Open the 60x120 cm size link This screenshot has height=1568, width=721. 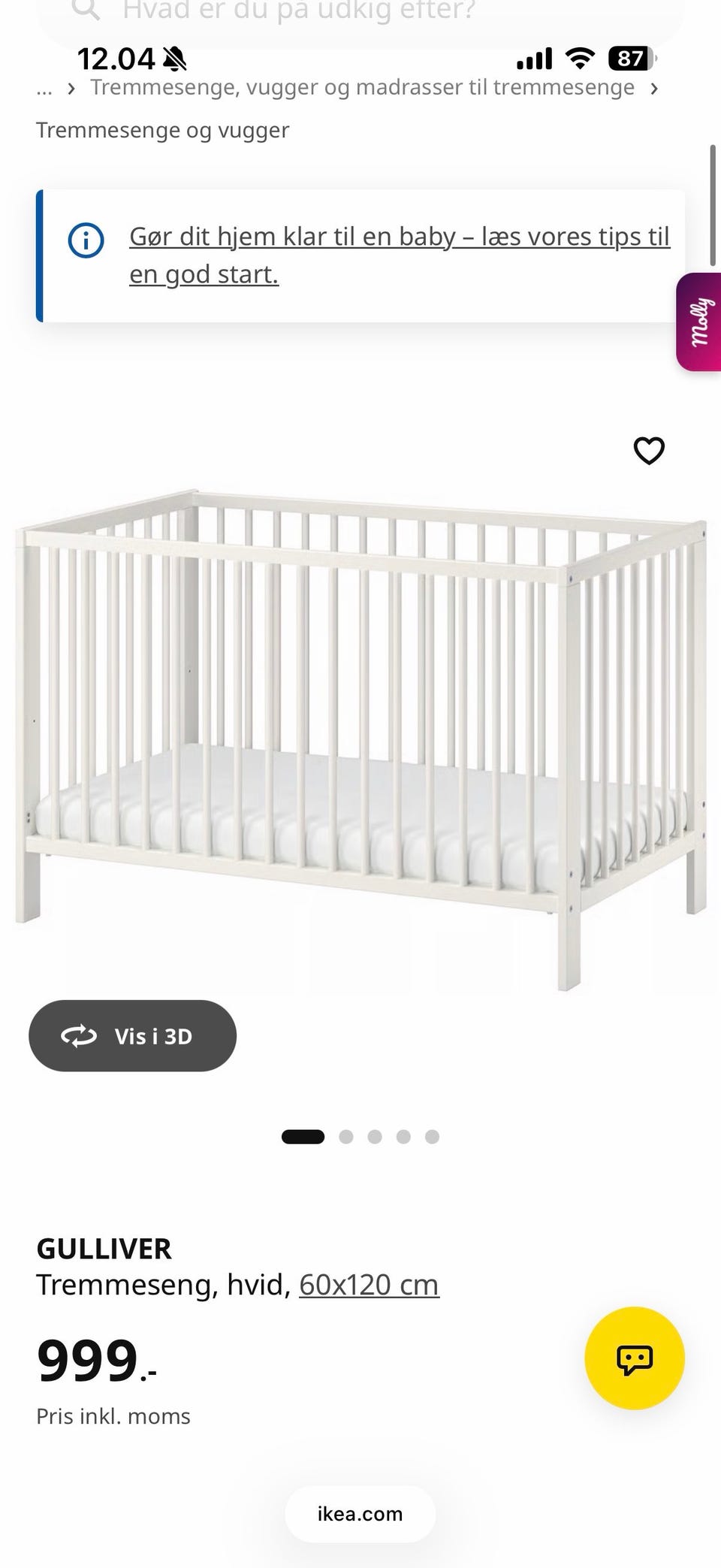pyautogui.click(x=369, y=1285)
